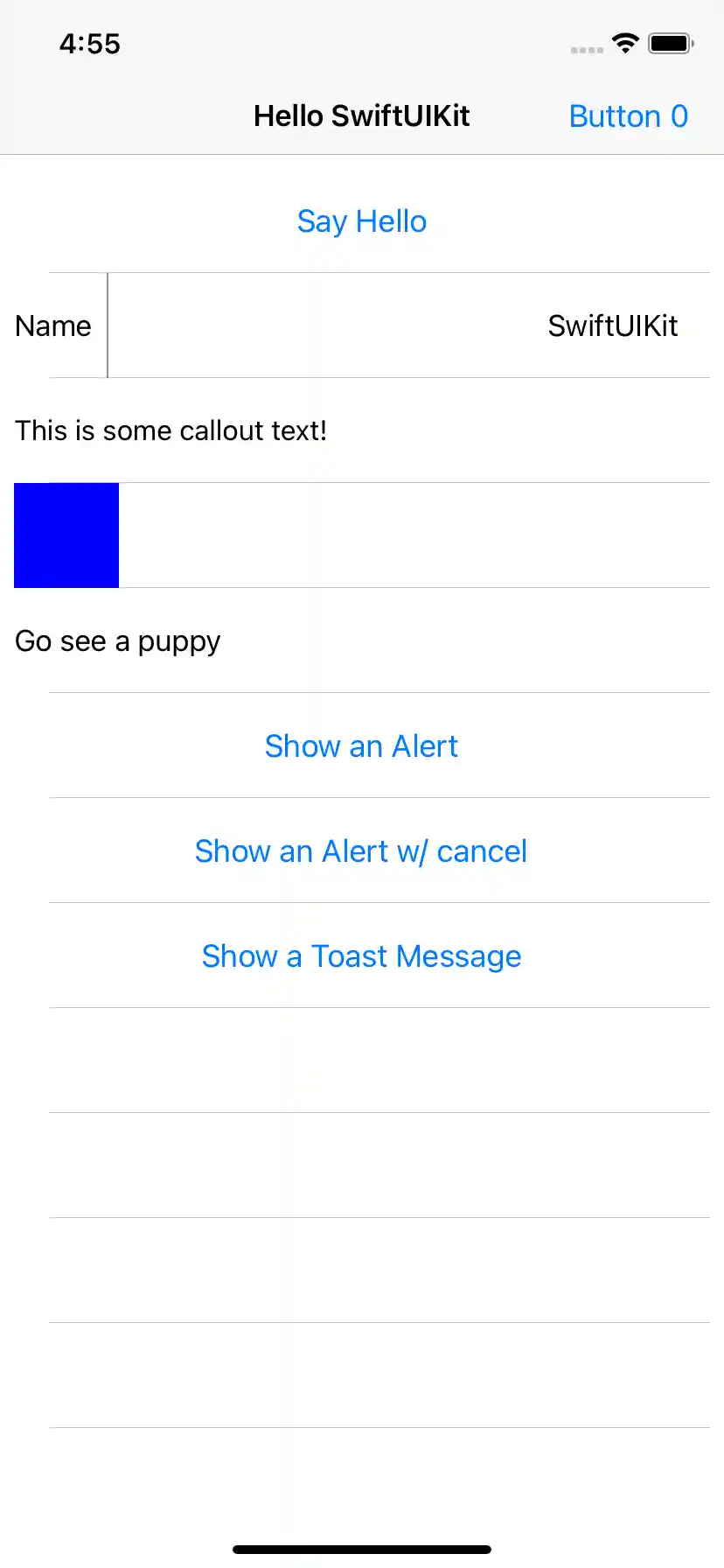724x1568 pixels.
Task: Tap 'Show an Alert'
Action: point(361,745)
